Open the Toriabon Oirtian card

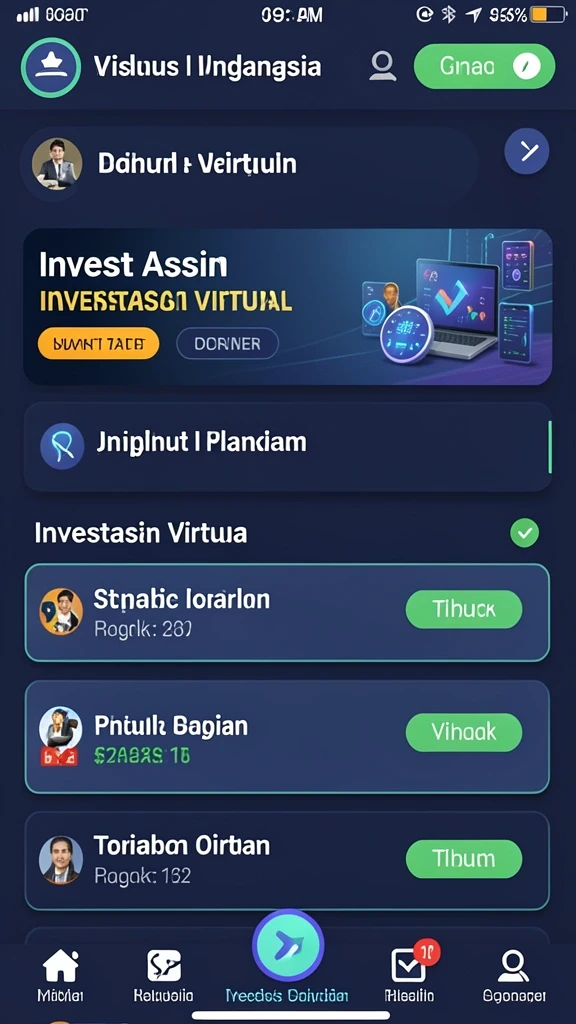pos(287,861)
